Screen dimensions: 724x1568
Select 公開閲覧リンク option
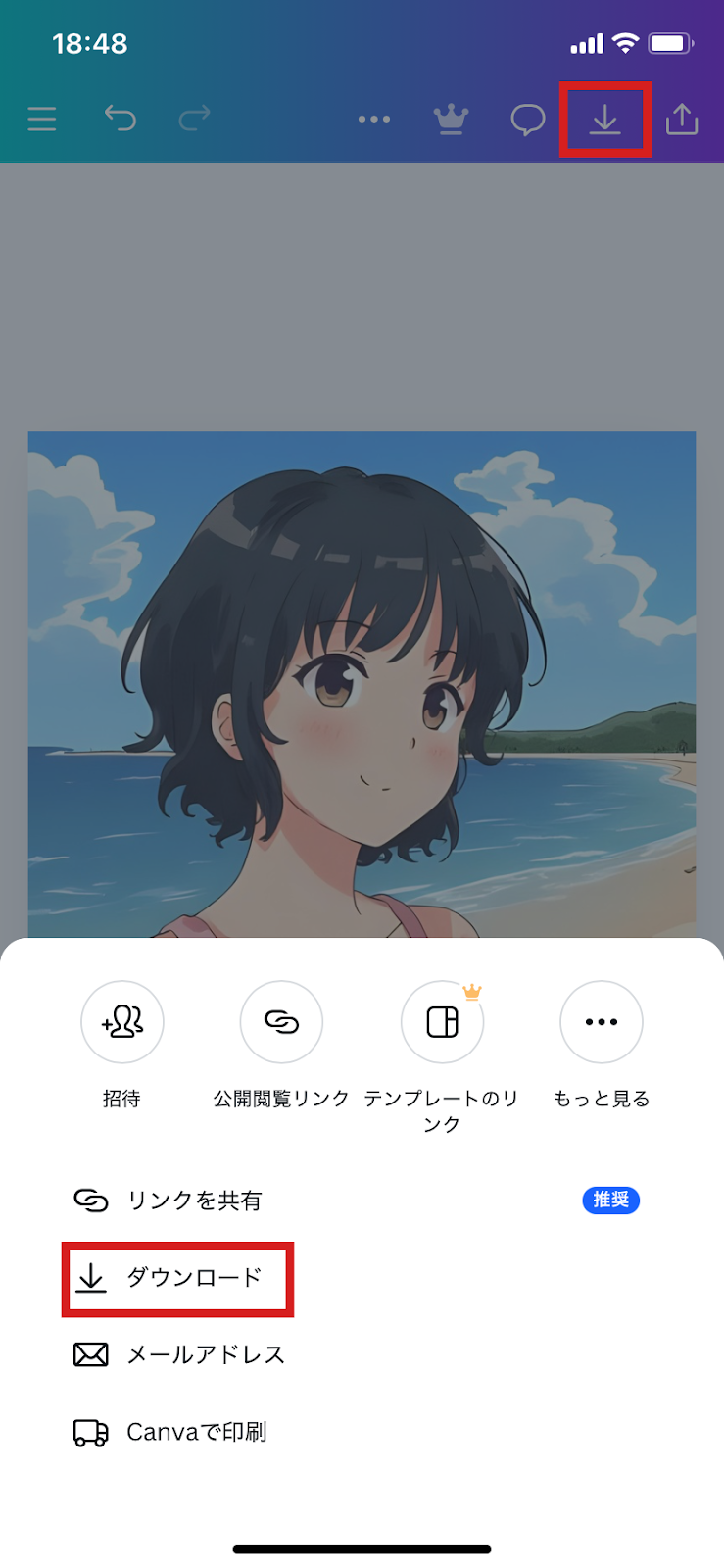point(281,1022)
